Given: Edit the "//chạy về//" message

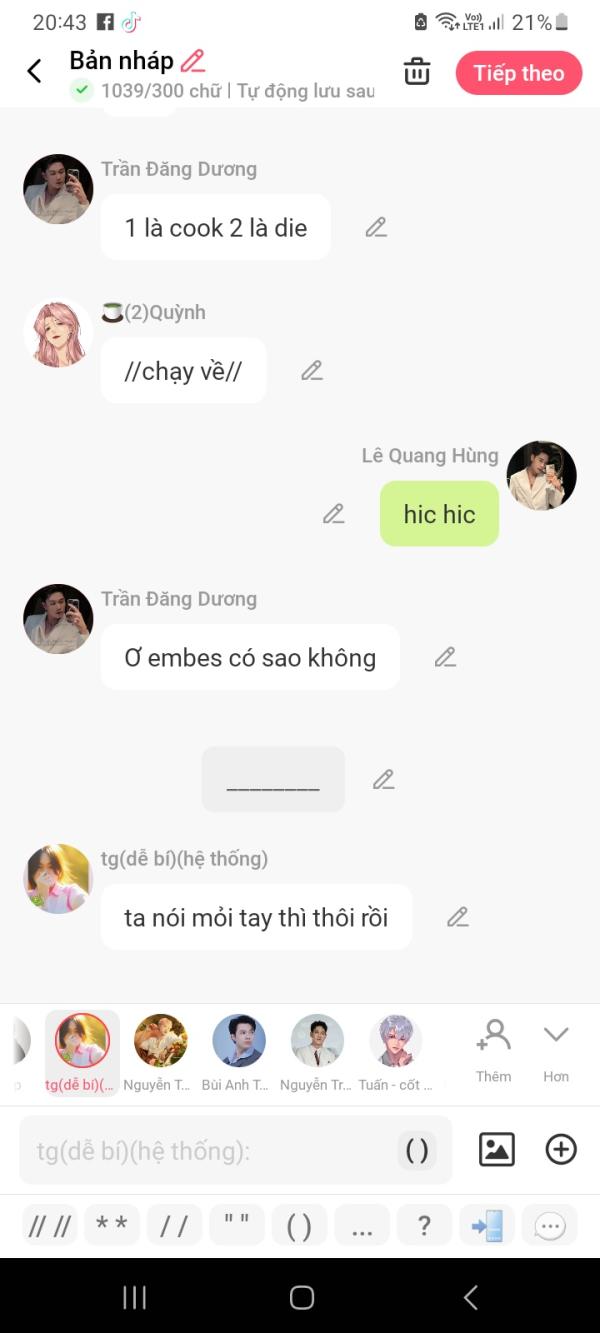Looking at the screenshot, I should (x=312, y=370).
